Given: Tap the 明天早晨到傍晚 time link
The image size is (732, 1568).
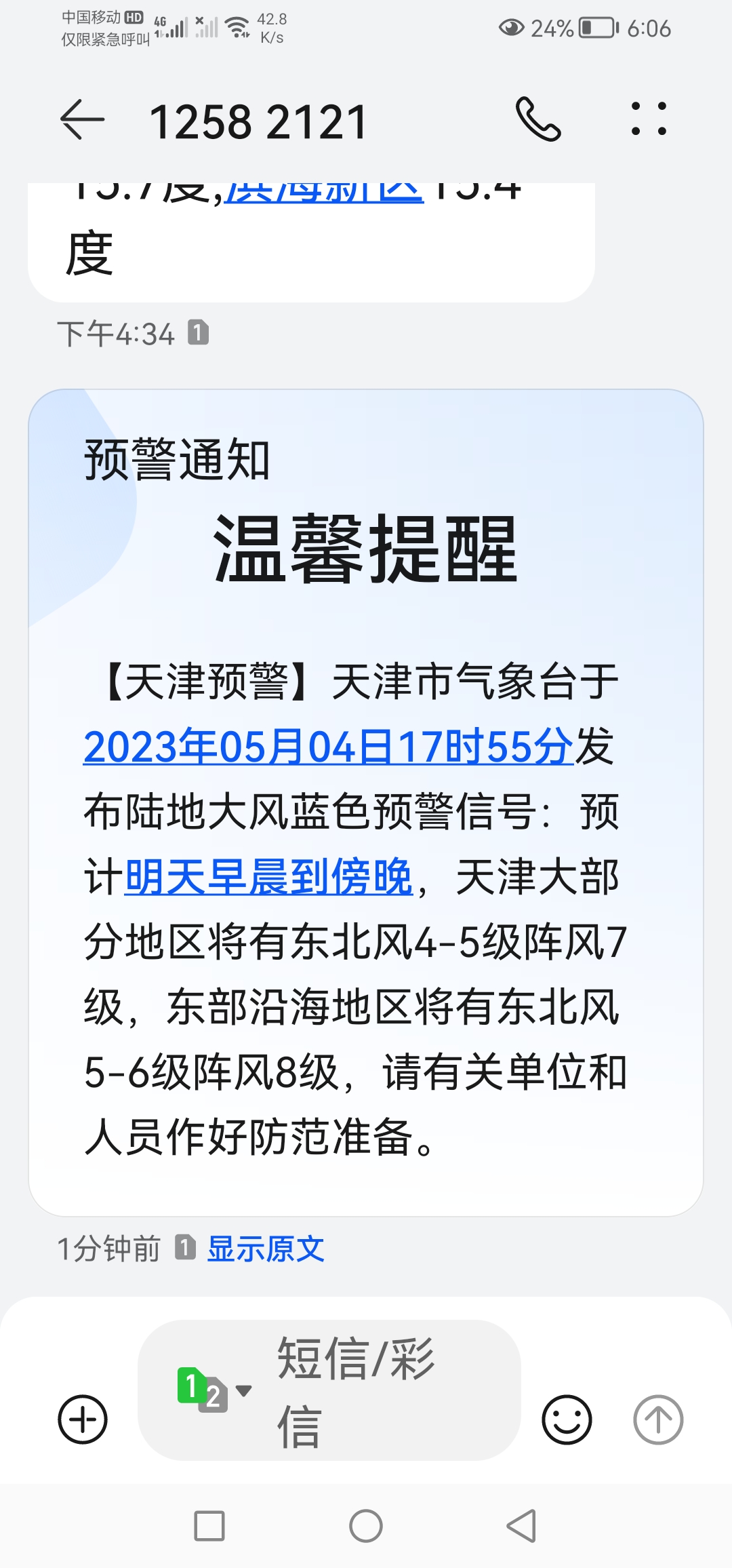Looking at the screenshot, I should coord(268,877).
